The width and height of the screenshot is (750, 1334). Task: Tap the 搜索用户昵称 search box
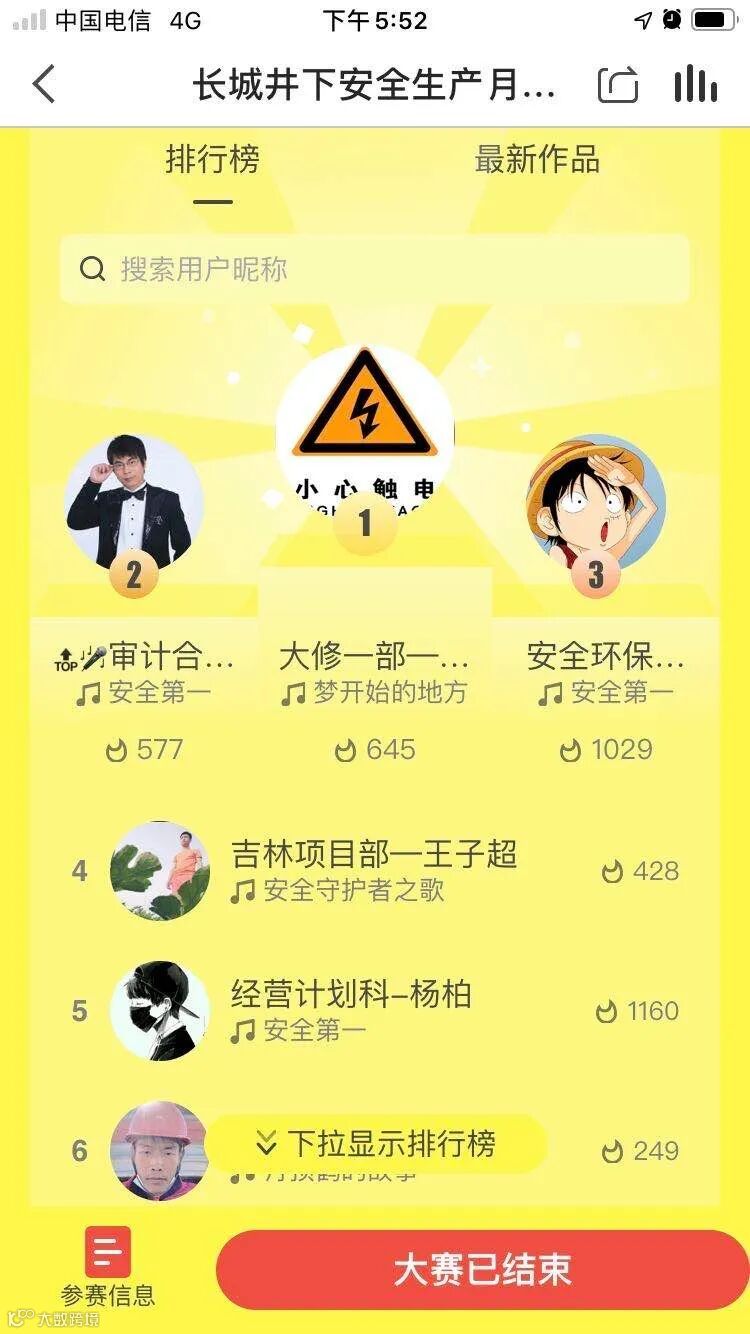(375, 269)
